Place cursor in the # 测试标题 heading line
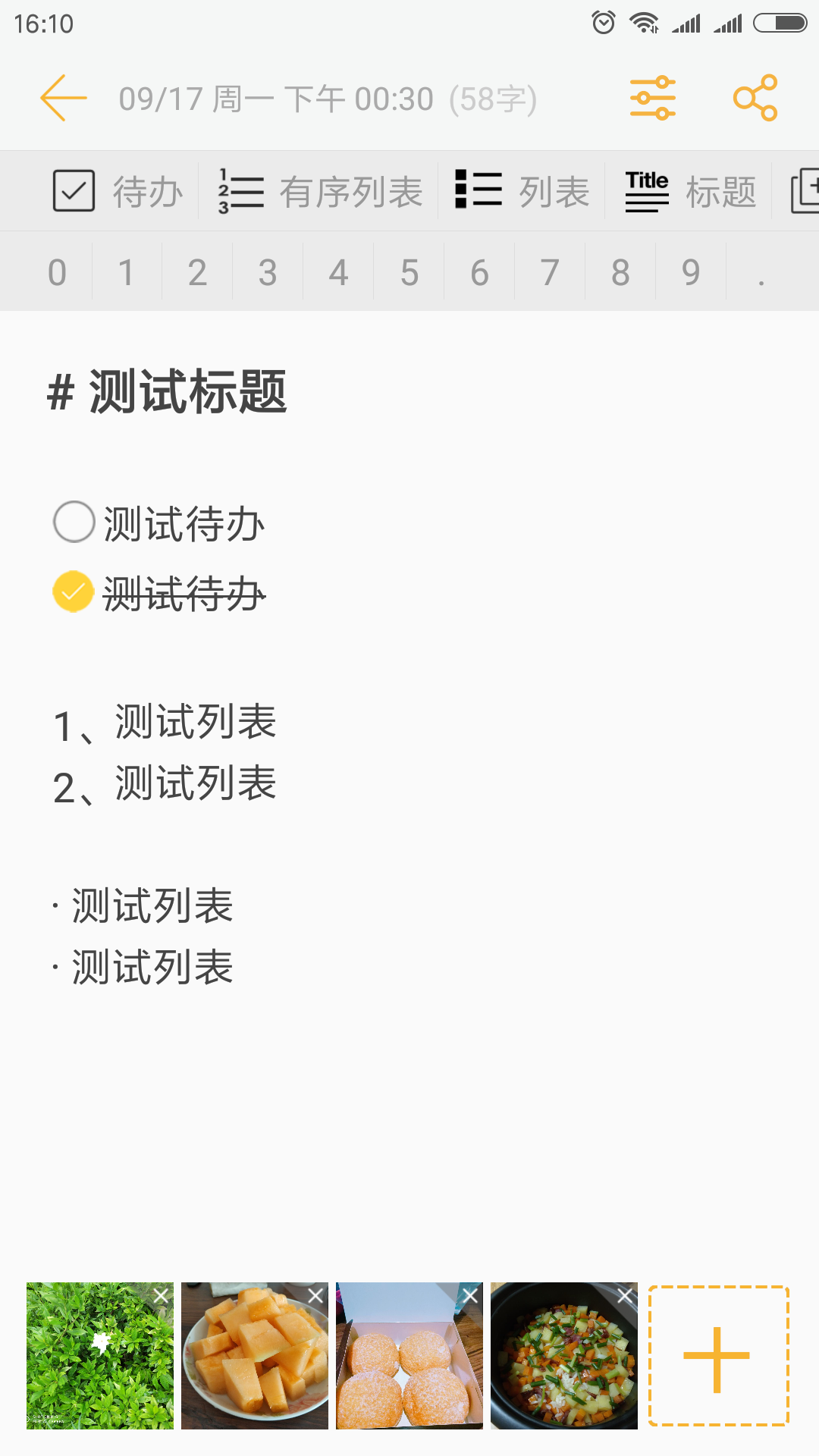Viewport: 819px width, 1456px height. (170, 391)
